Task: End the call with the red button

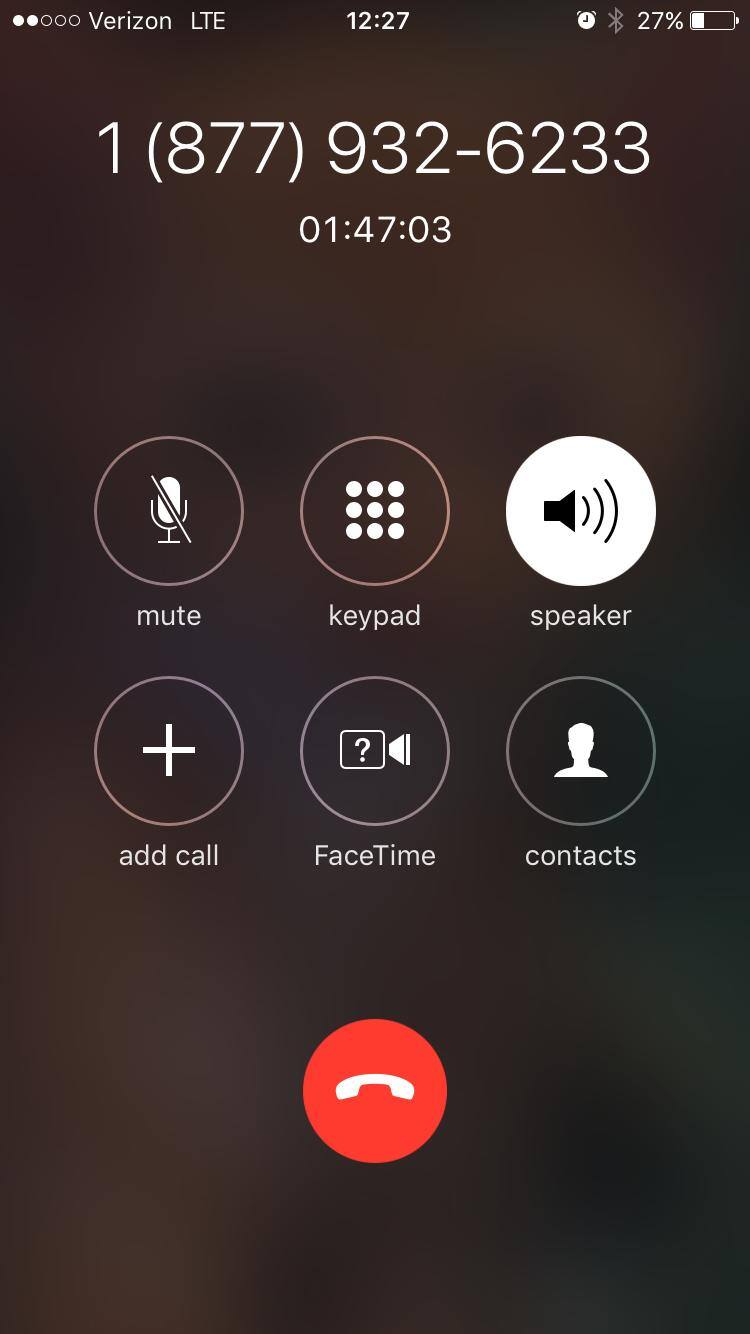Action: (375, 1091)
